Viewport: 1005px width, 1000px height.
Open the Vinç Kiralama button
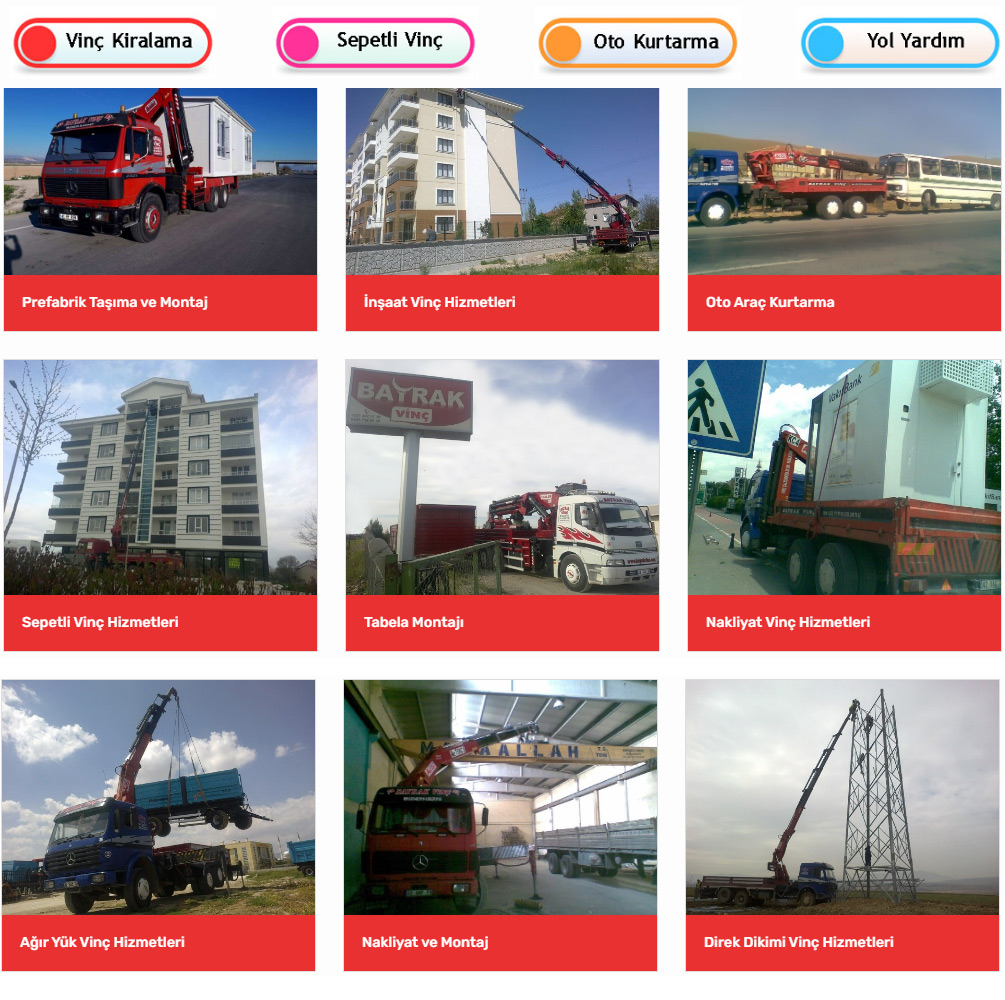112,43
